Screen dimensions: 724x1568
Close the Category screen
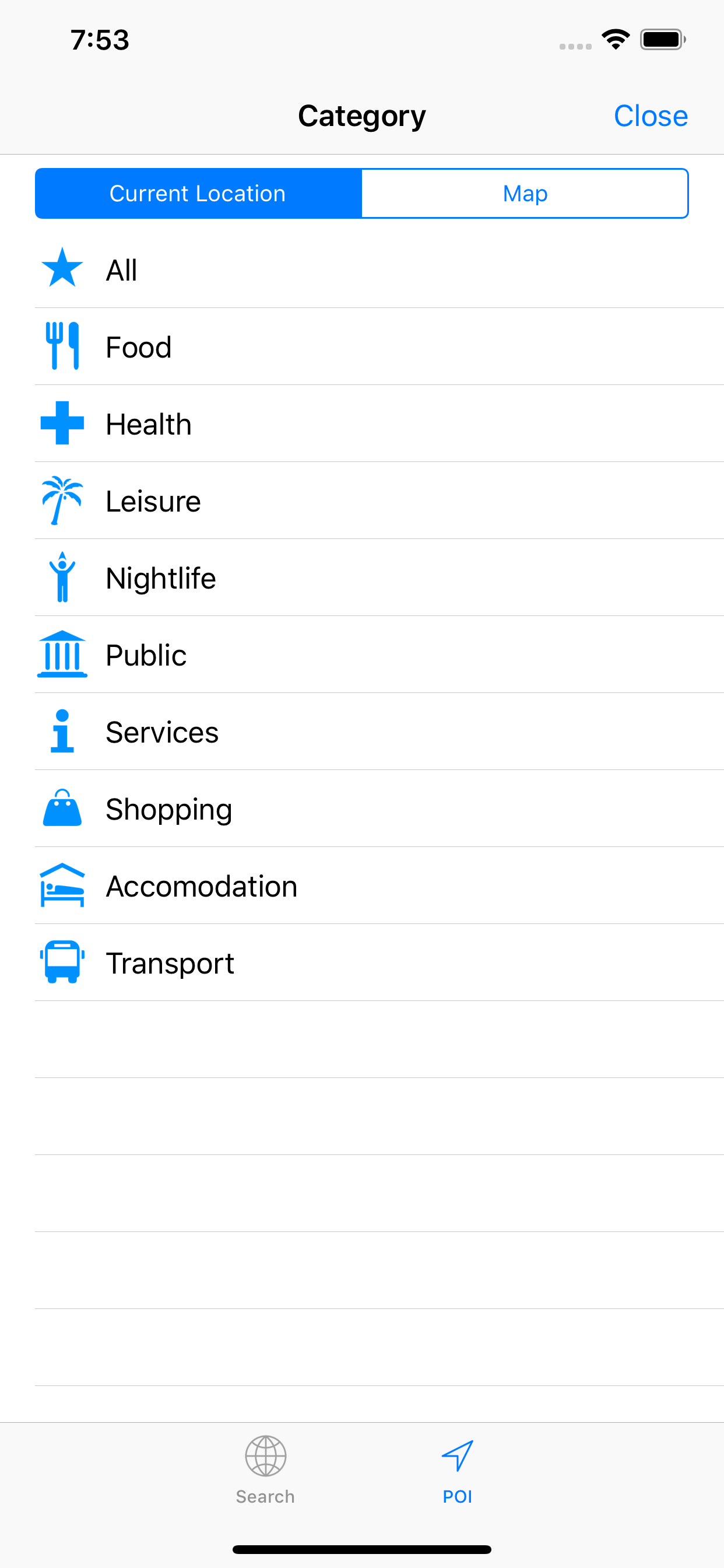point(651,116)
